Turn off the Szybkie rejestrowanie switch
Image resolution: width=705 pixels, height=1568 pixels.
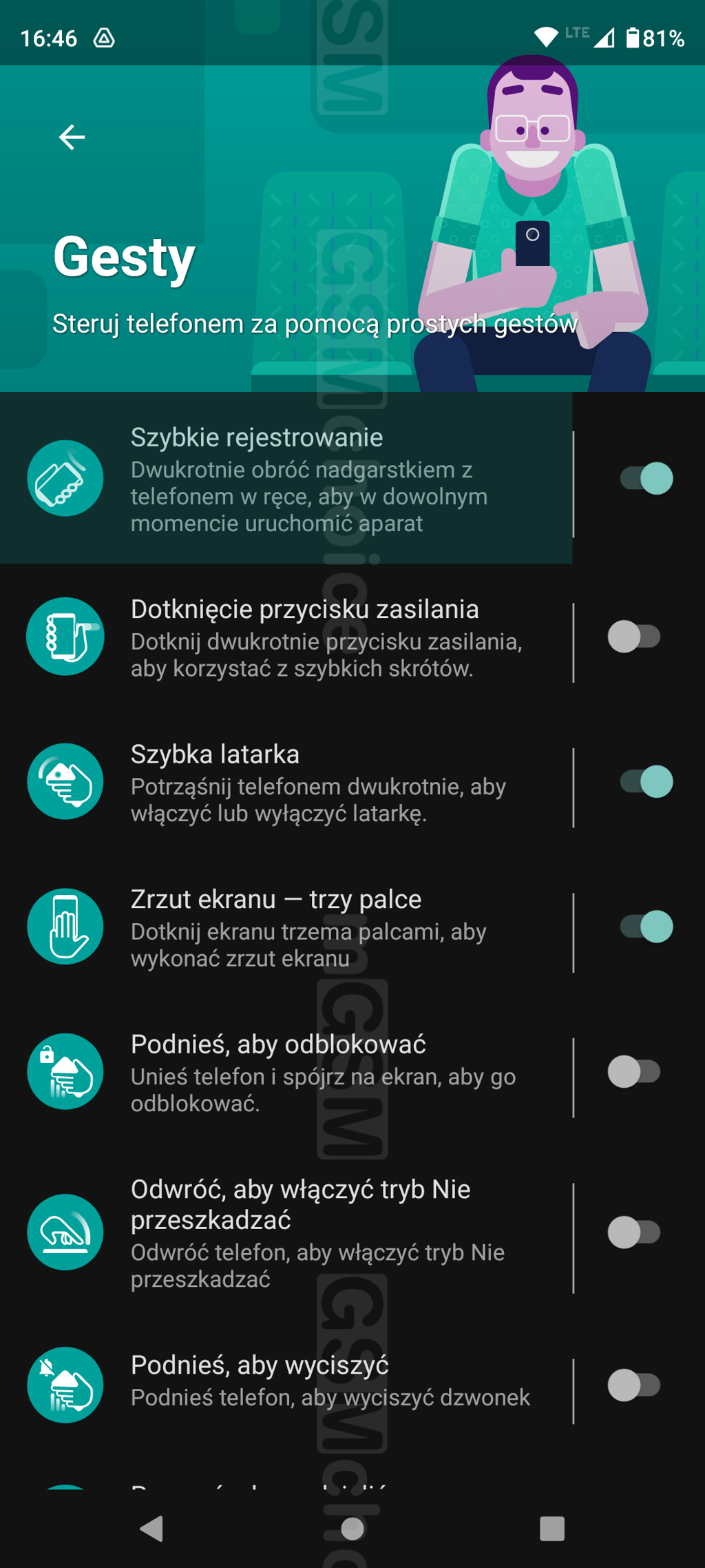pyautogui.click(x=646, y=479)
